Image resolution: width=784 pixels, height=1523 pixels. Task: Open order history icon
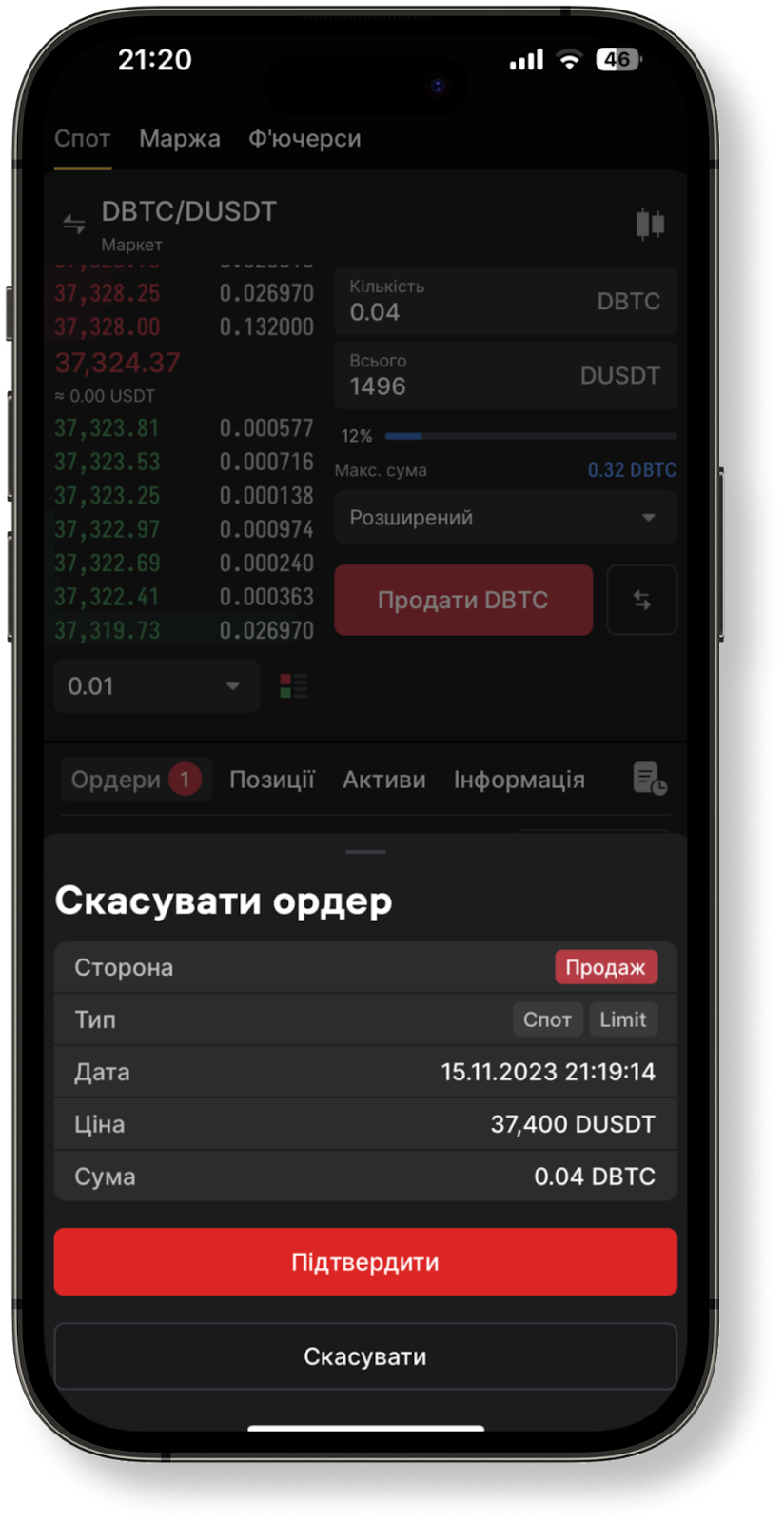pyautogui.click(x=650, y=779)
